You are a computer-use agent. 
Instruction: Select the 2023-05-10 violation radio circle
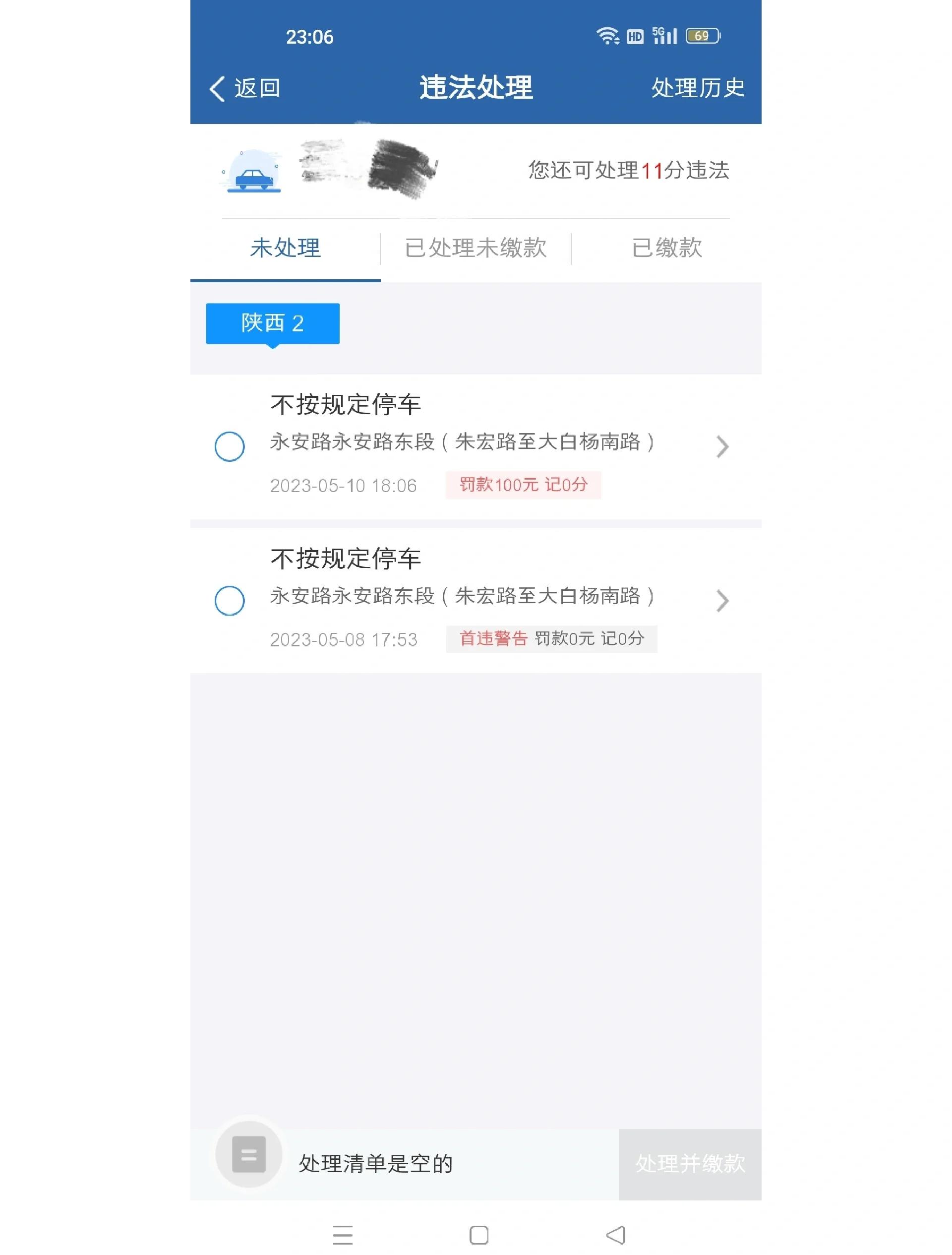tap(230, 446)
